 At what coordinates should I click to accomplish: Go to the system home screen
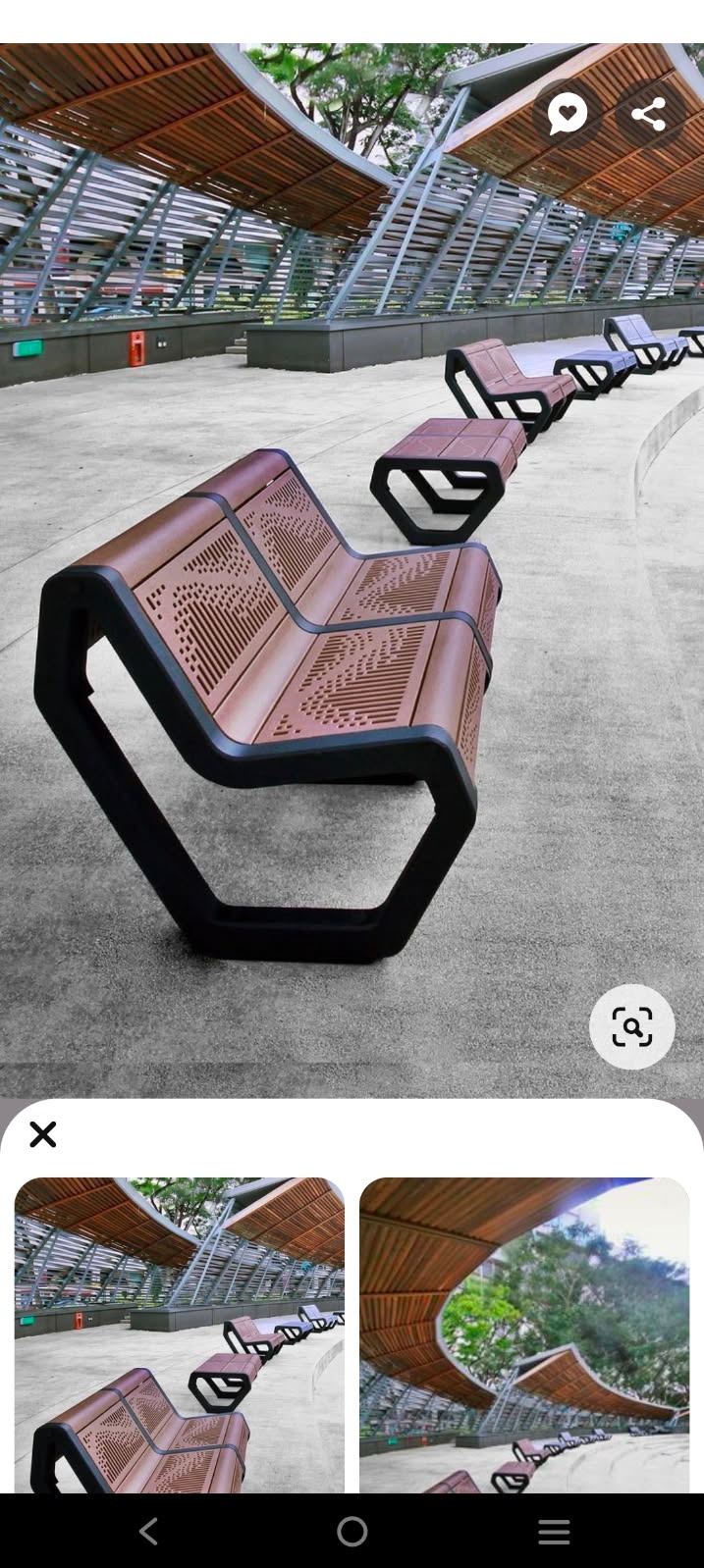click(352, 1531)
